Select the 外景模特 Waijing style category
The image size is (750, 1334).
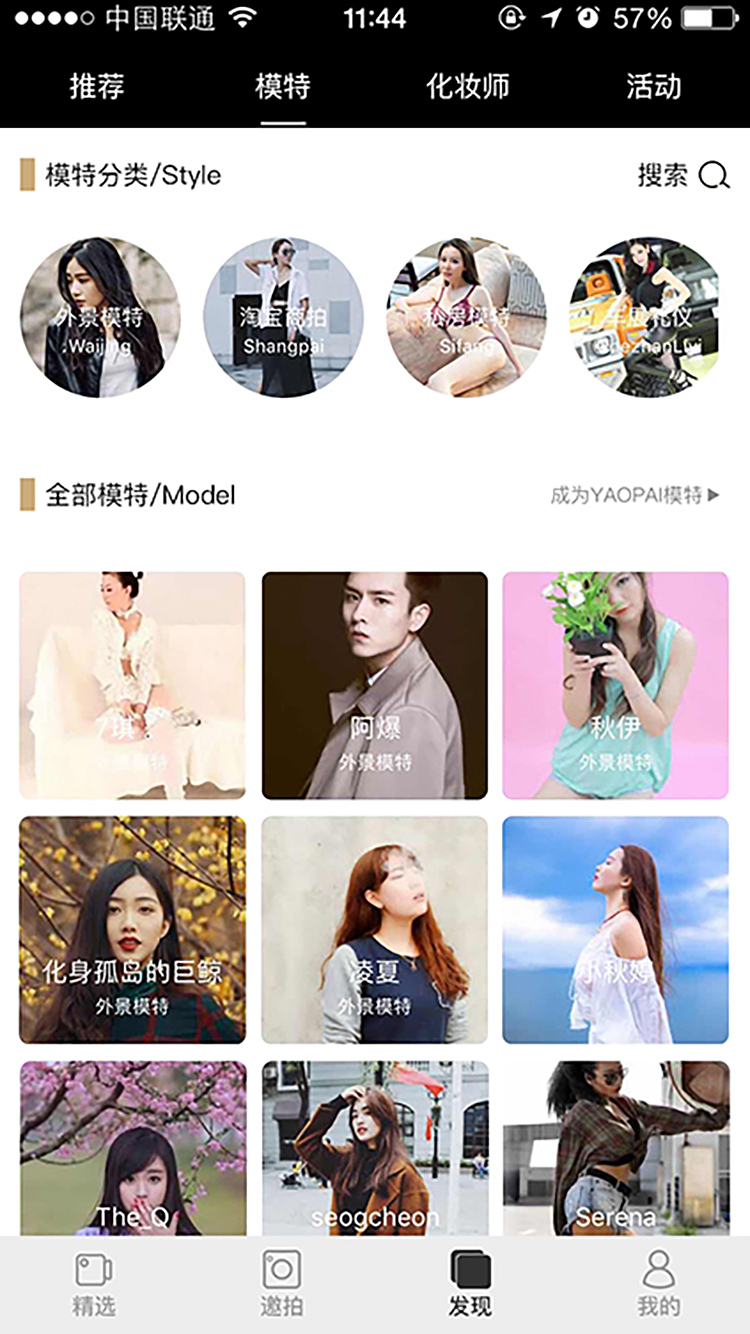[x=100, y=317]
